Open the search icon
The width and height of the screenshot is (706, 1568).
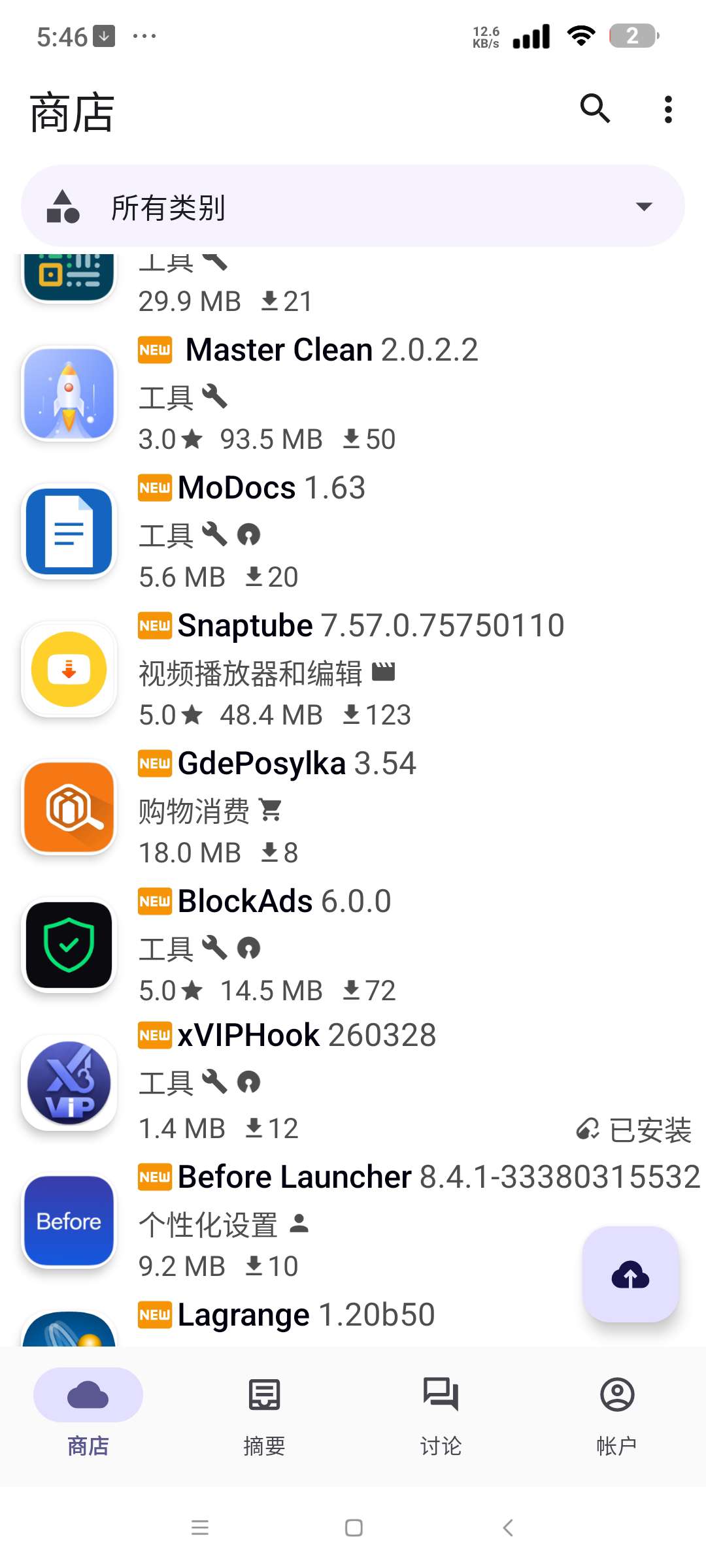[x=595, y=110]
